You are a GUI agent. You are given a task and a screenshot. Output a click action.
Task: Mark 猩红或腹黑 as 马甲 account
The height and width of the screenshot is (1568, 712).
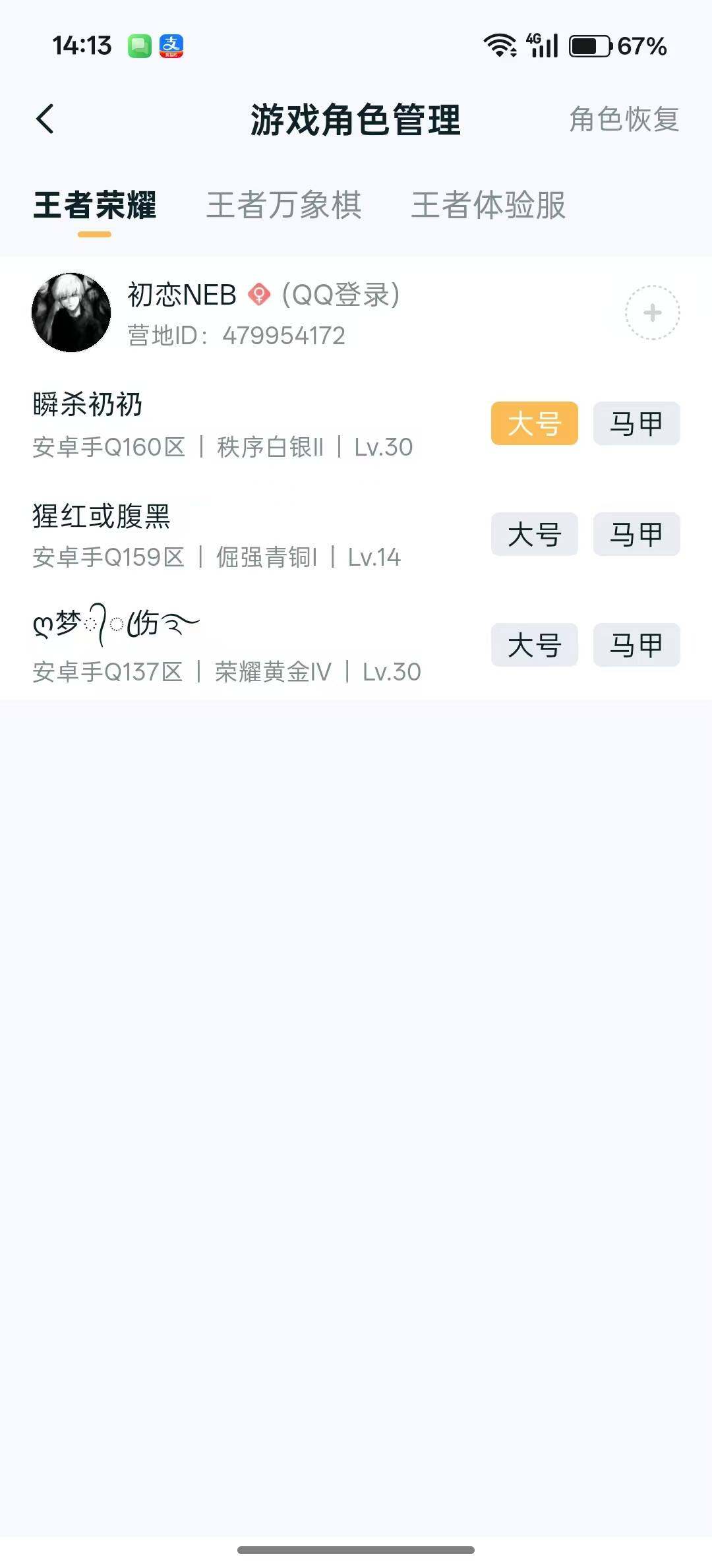pos(636,534)
